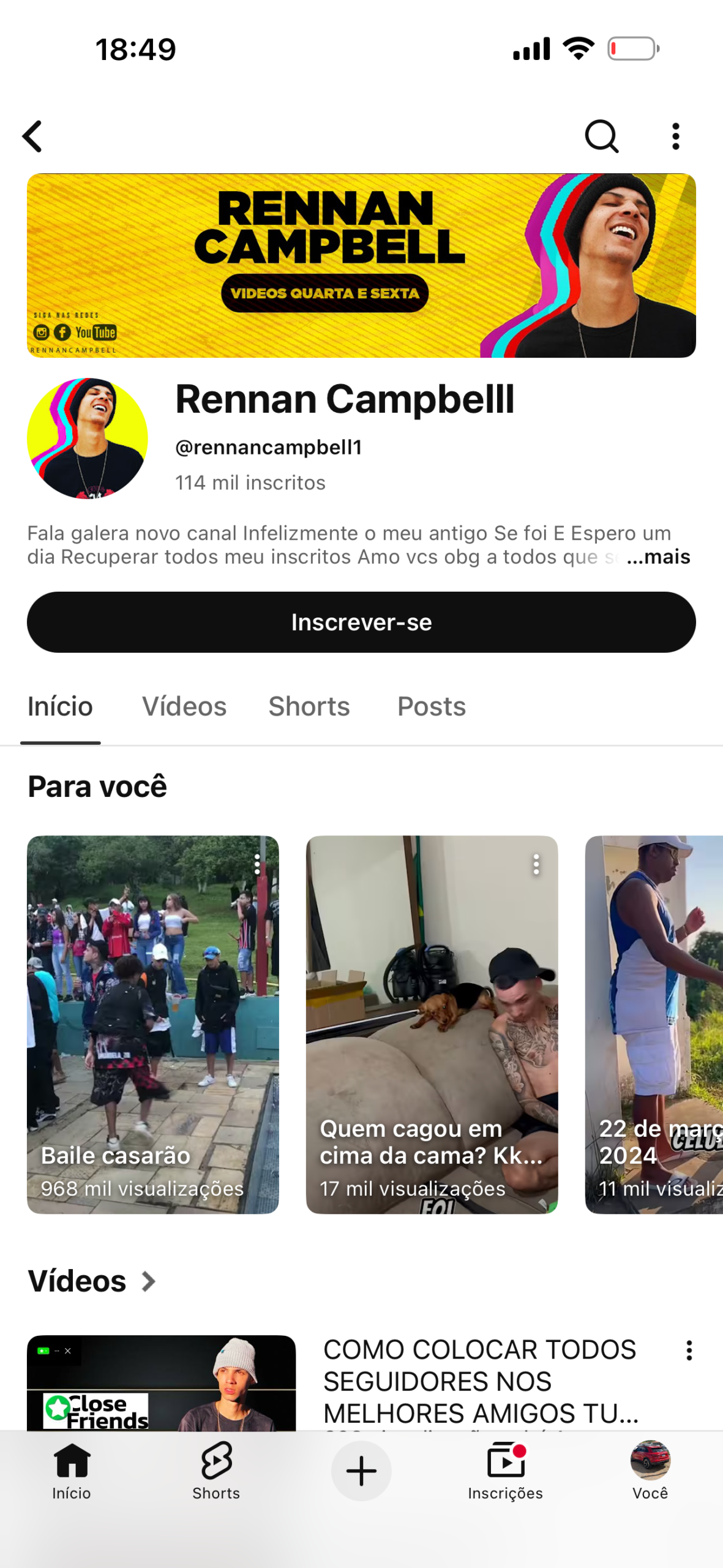Expand the channel description with ...mais
Image resolution: width=723 pixels, height=1568 pixels.
click(x=658, y=557)
